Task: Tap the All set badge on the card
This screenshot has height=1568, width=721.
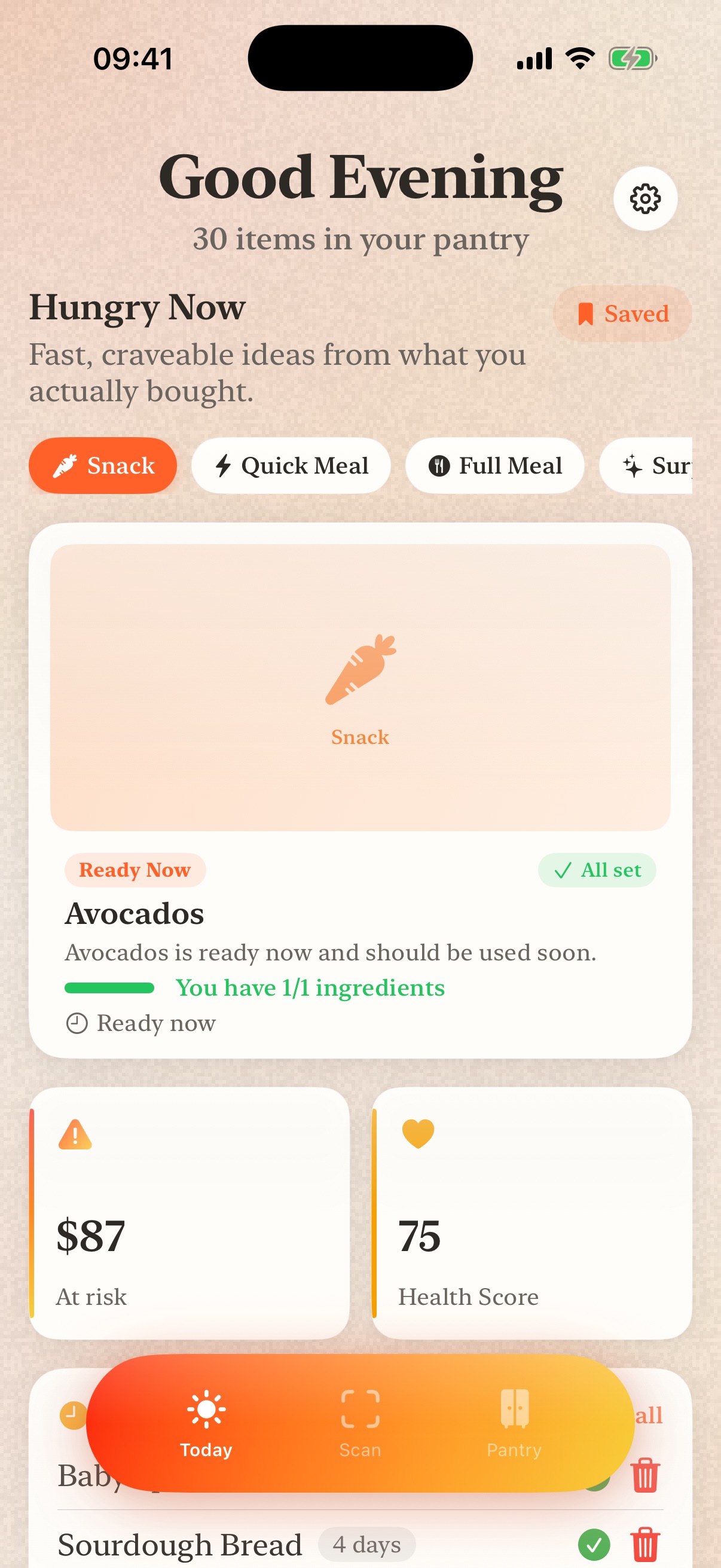Action: point(597,870)
